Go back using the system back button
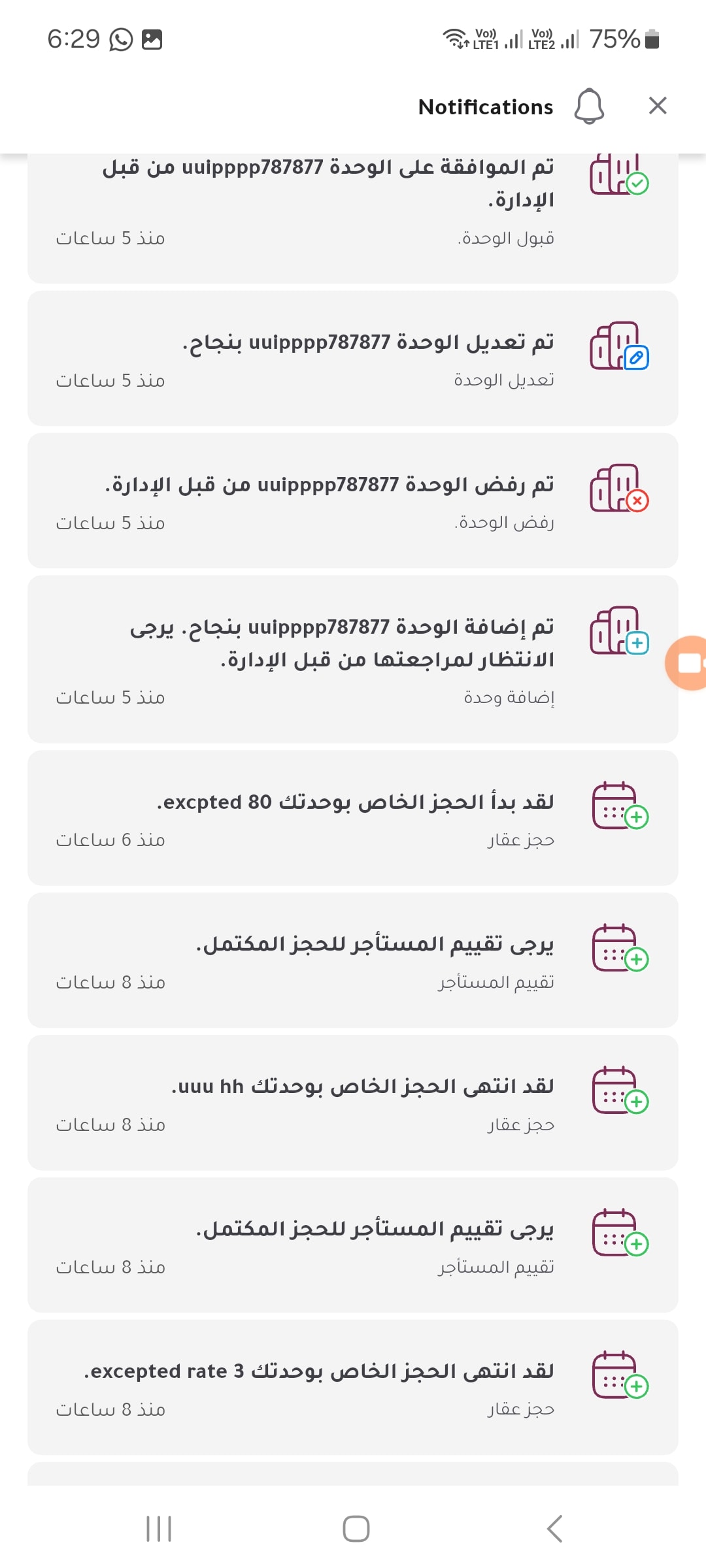Image resolution: width=706 pixels, height=1568 pixels. pyautogui.click(x=554, y=1529)
